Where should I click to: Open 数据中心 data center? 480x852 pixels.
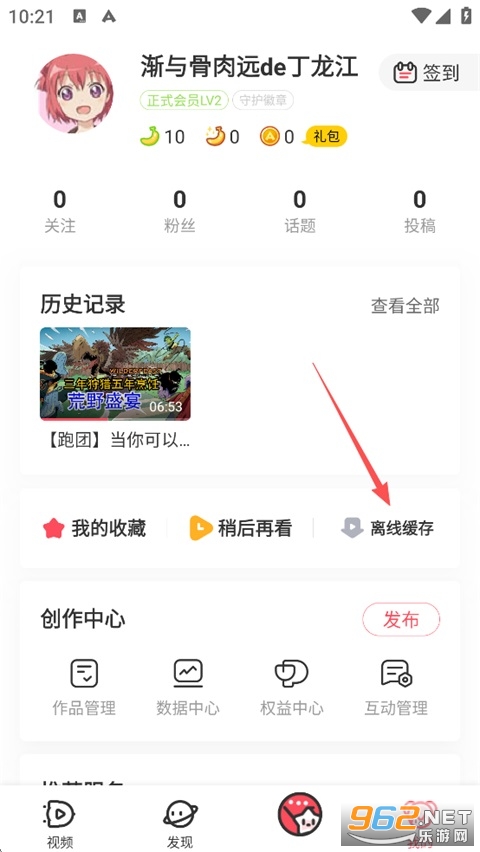point(188,687)
